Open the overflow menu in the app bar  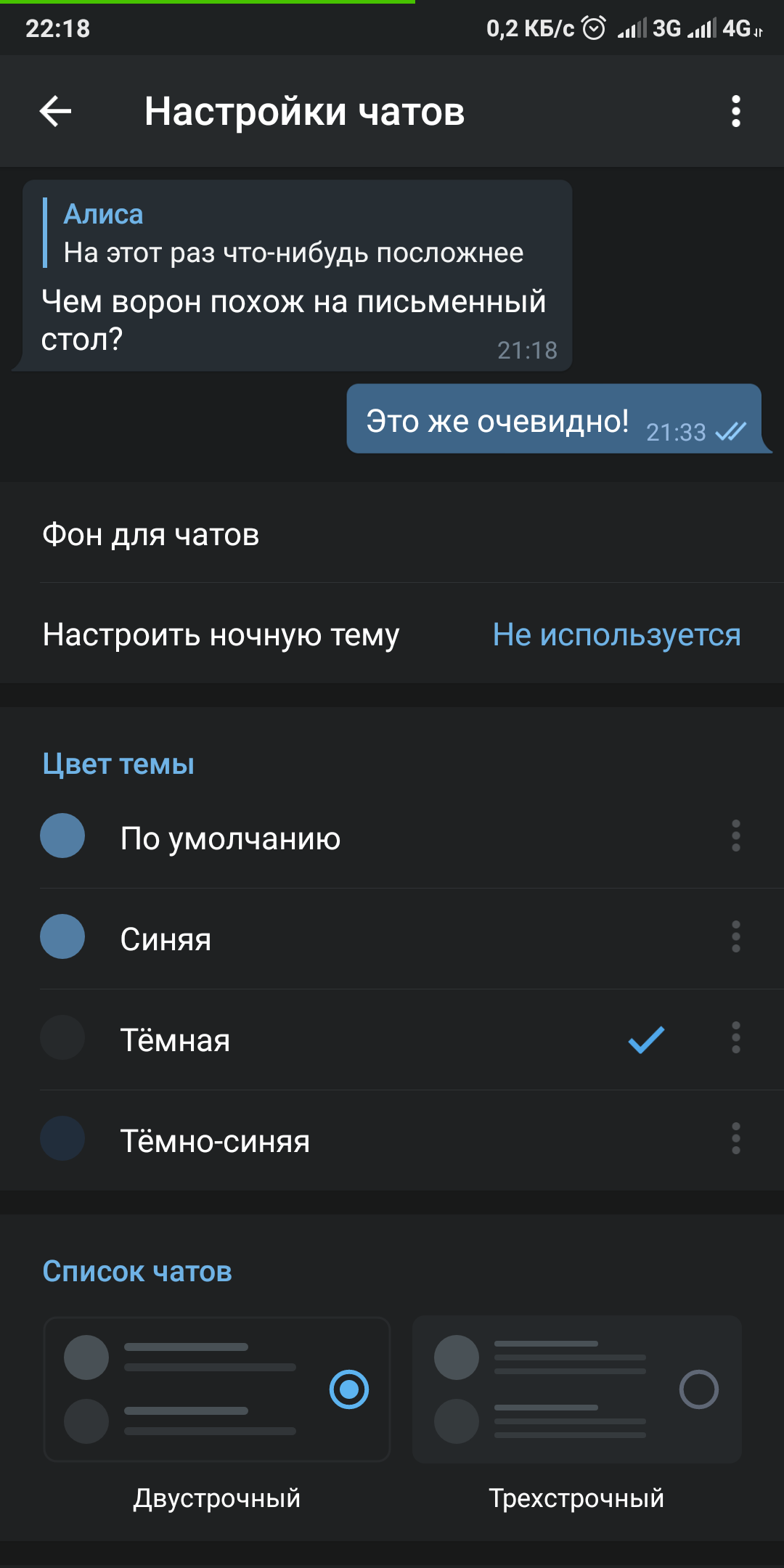tap(735, 112)
